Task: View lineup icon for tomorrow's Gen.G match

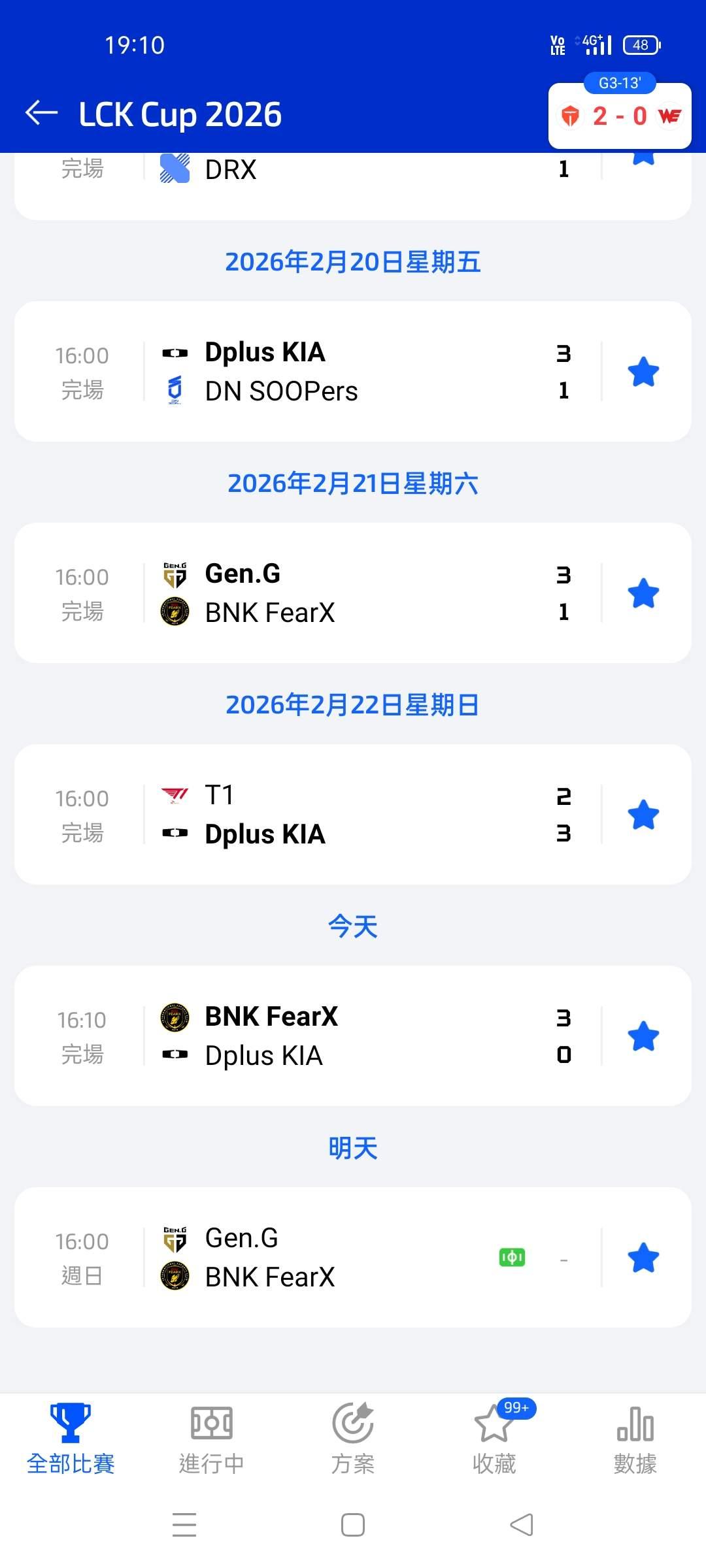Action: click(512, 1257)
